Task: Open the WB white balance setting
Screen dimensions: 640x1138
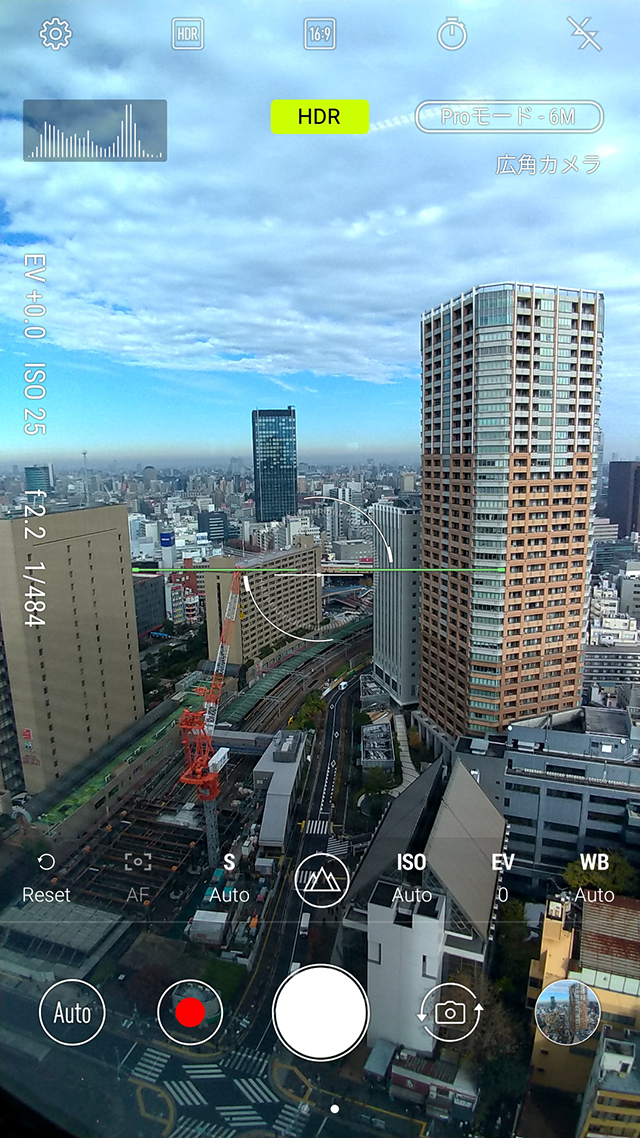Action: pyautogui.click(x=594, y=878)
